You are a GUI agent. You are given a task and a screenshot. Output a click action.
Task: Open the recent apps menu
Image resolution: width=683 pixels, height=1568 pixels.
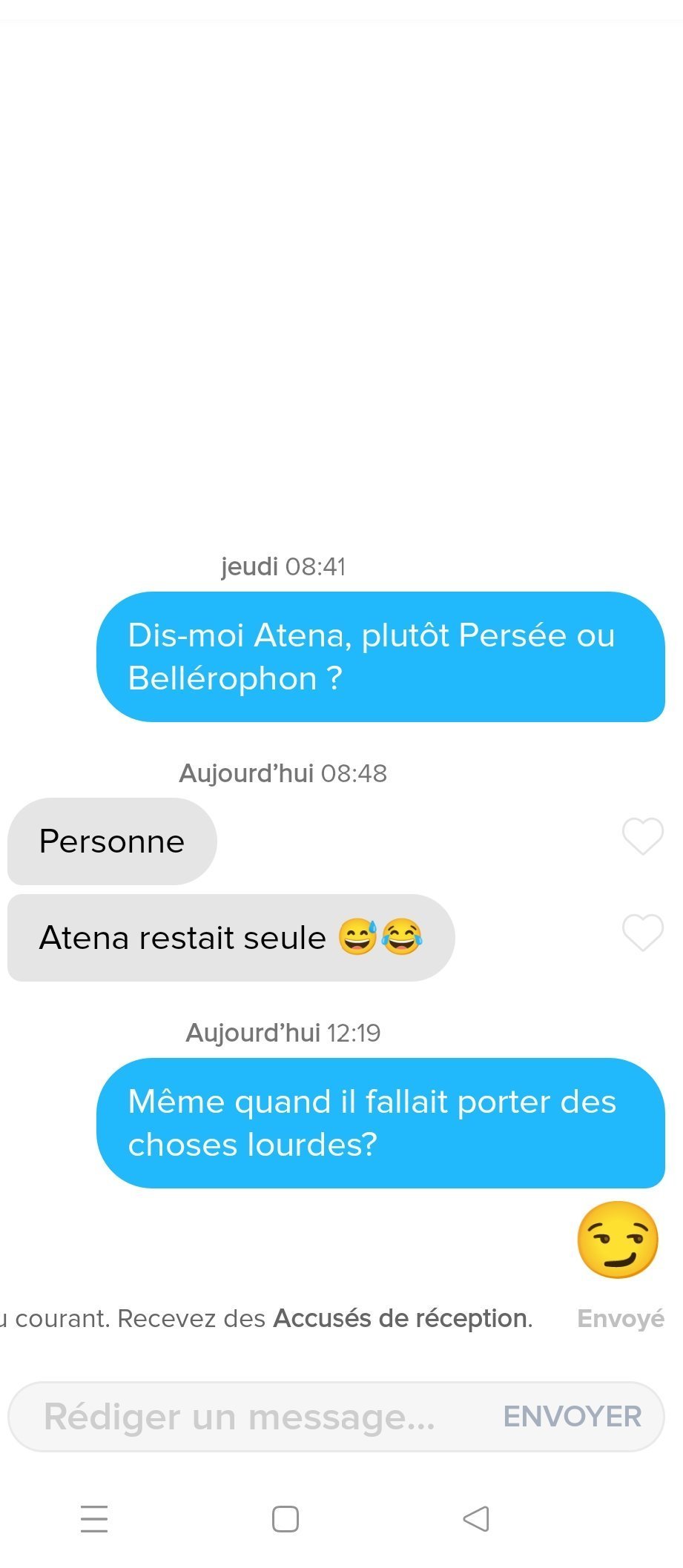94,1518
